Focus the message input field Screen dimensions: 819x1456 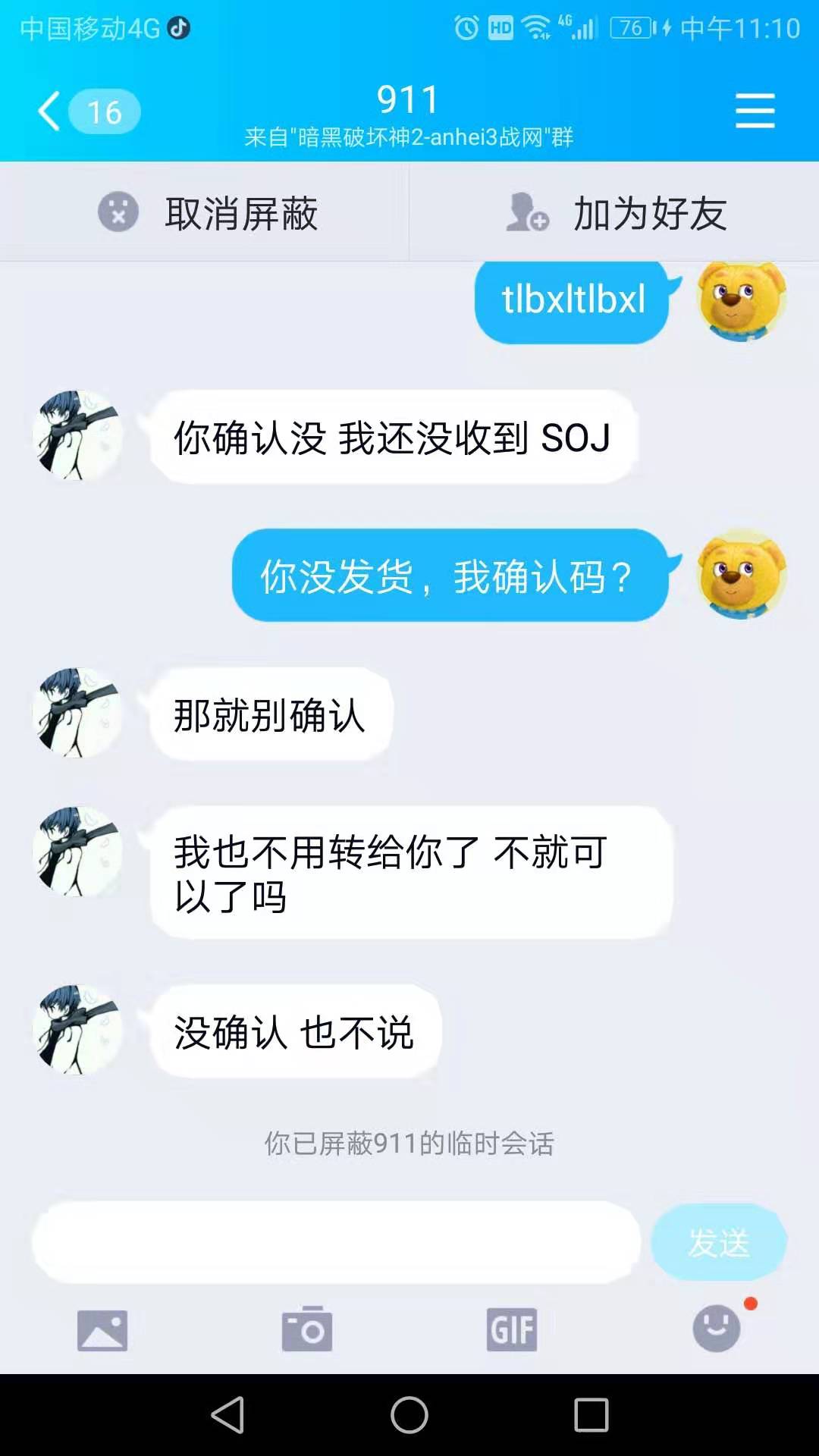coord(337,1242)
